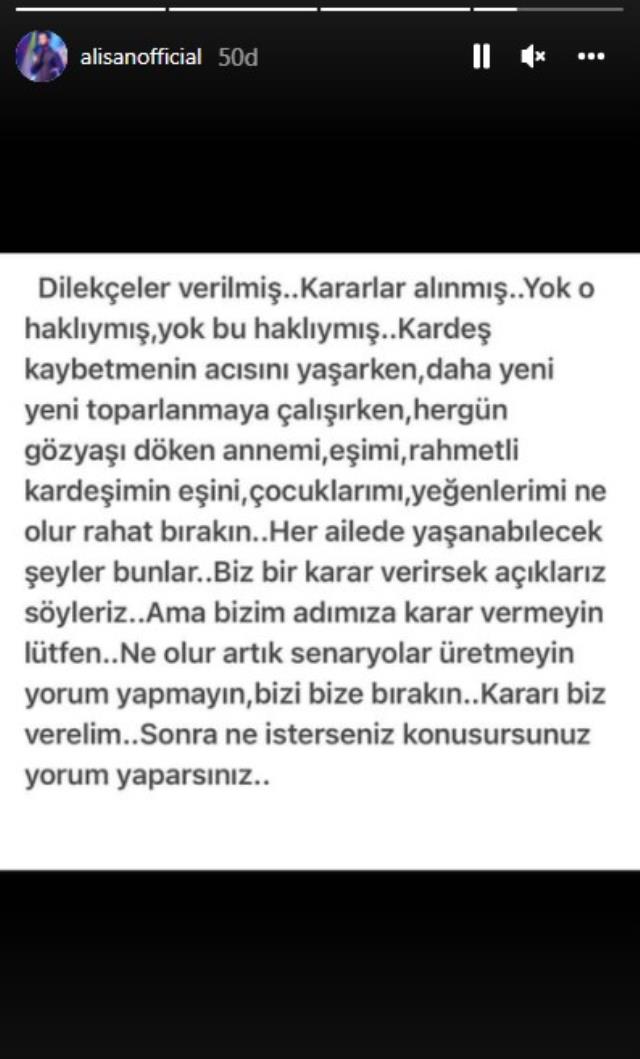Pause the story playback
The width and height of the screenshot is (640, 1059).
[x=482, y=57]
